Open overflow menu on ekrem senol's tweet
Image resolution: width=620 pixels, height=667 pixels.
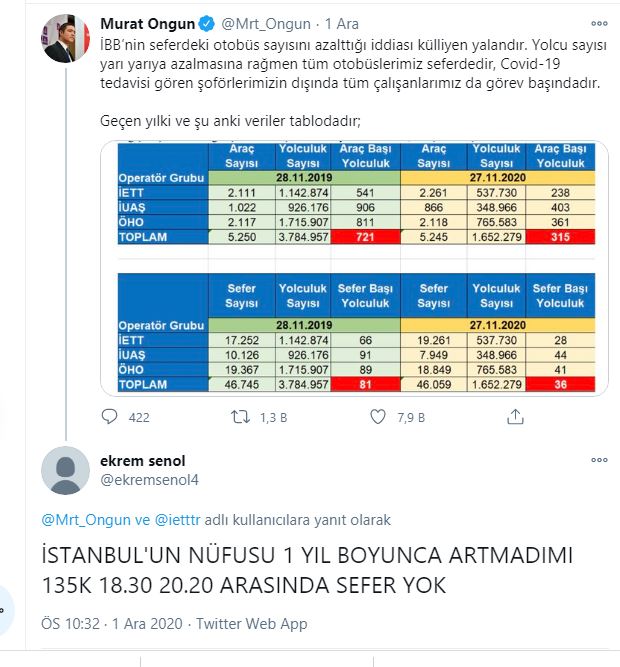click(598, 460)
